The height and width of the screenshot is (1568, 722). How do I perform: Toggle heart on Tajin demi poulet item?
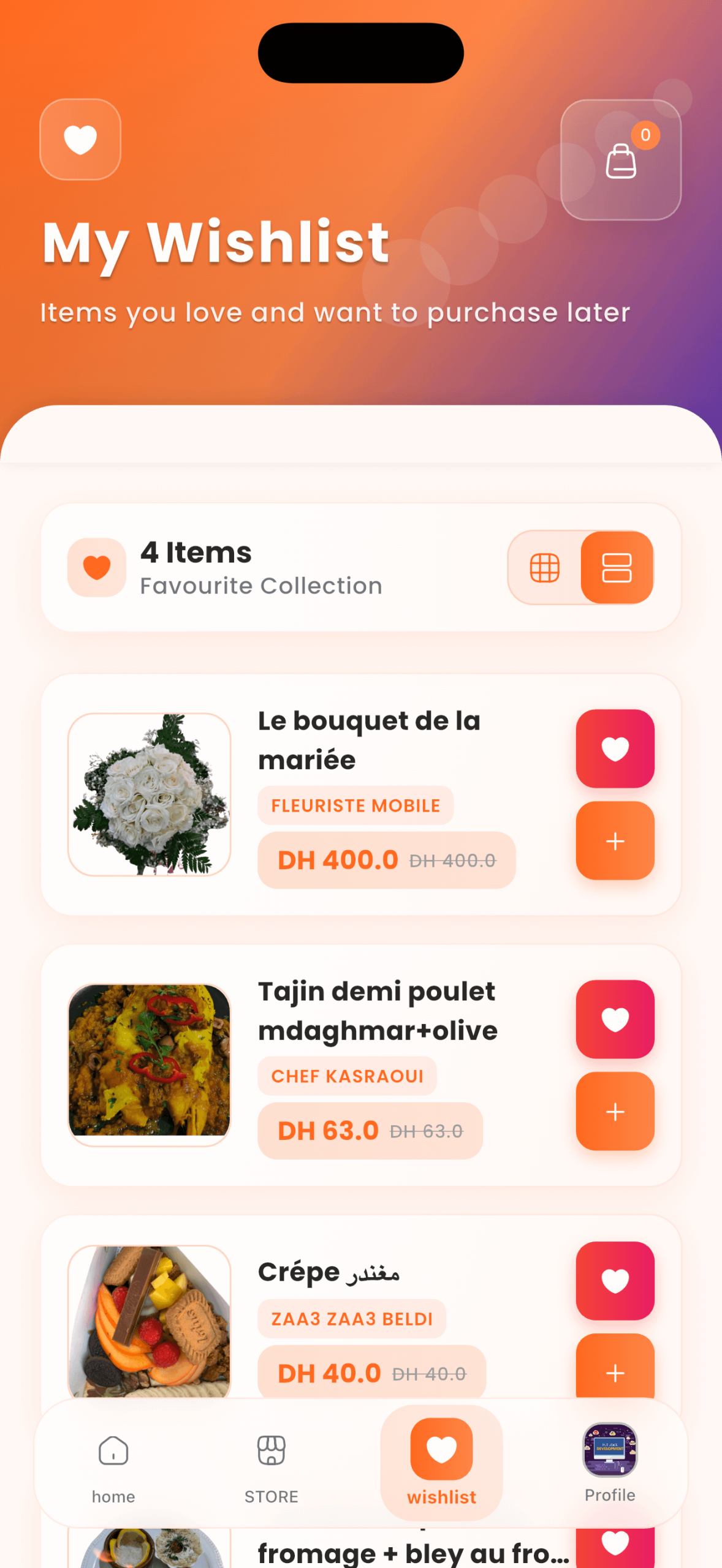point(615,1019)
